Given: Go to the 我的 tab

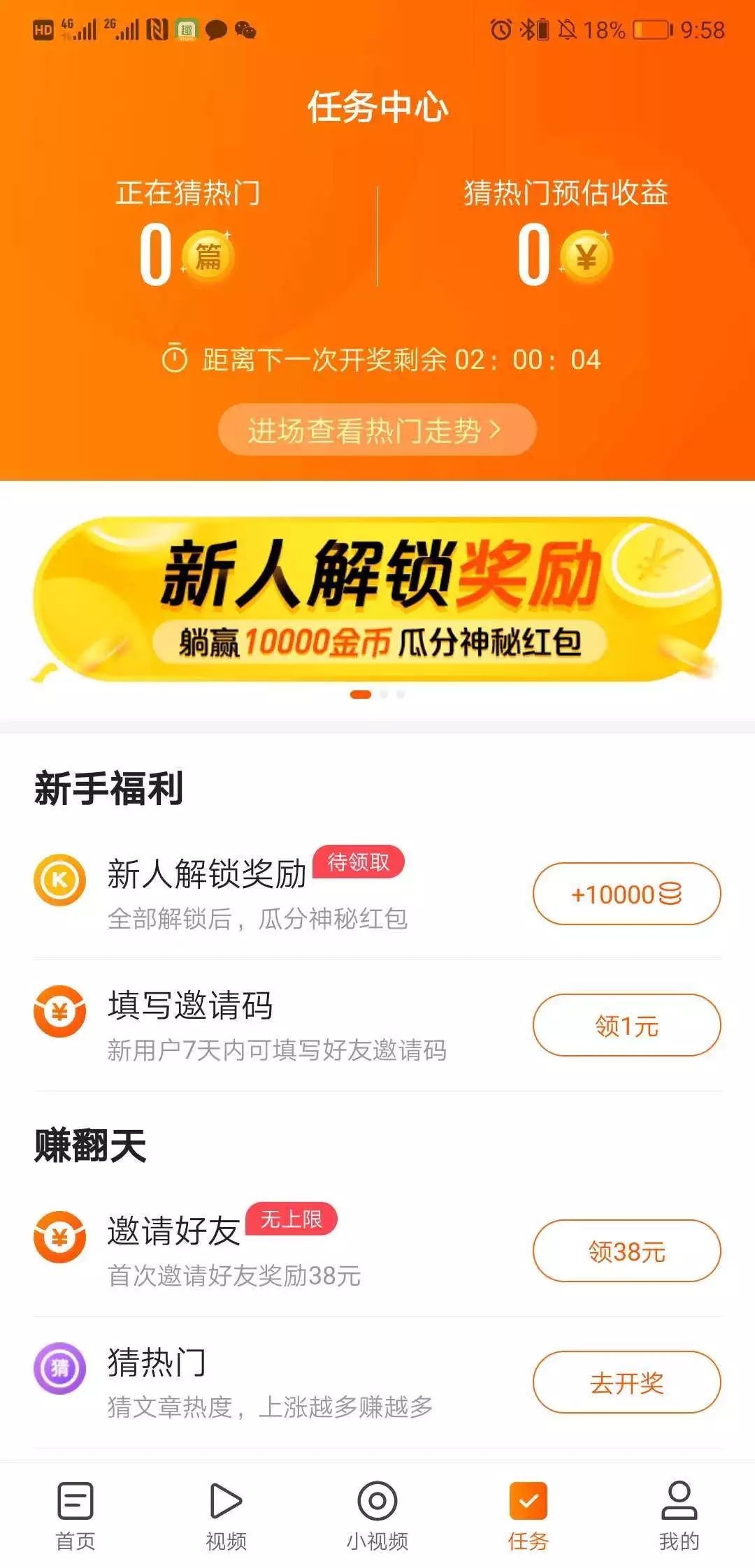Looking at the screenshot, I should [x=677, y=1509].
